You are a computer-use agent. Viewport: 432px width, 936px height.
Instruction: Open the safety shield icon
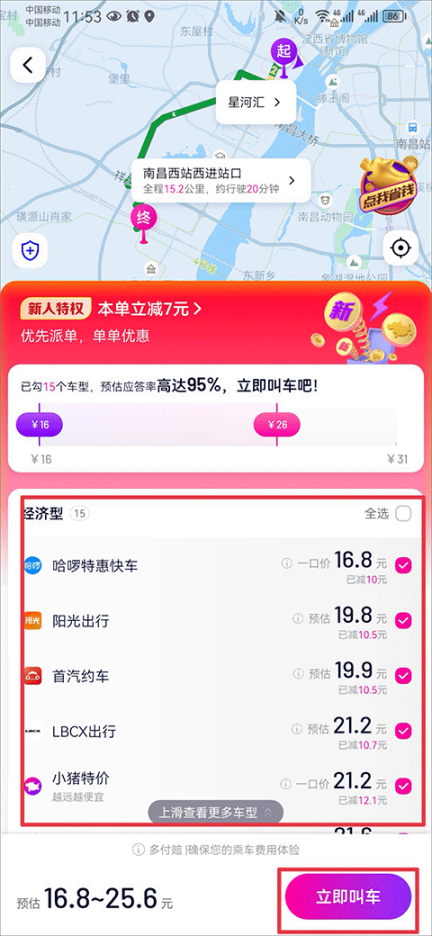pos(30,251)
